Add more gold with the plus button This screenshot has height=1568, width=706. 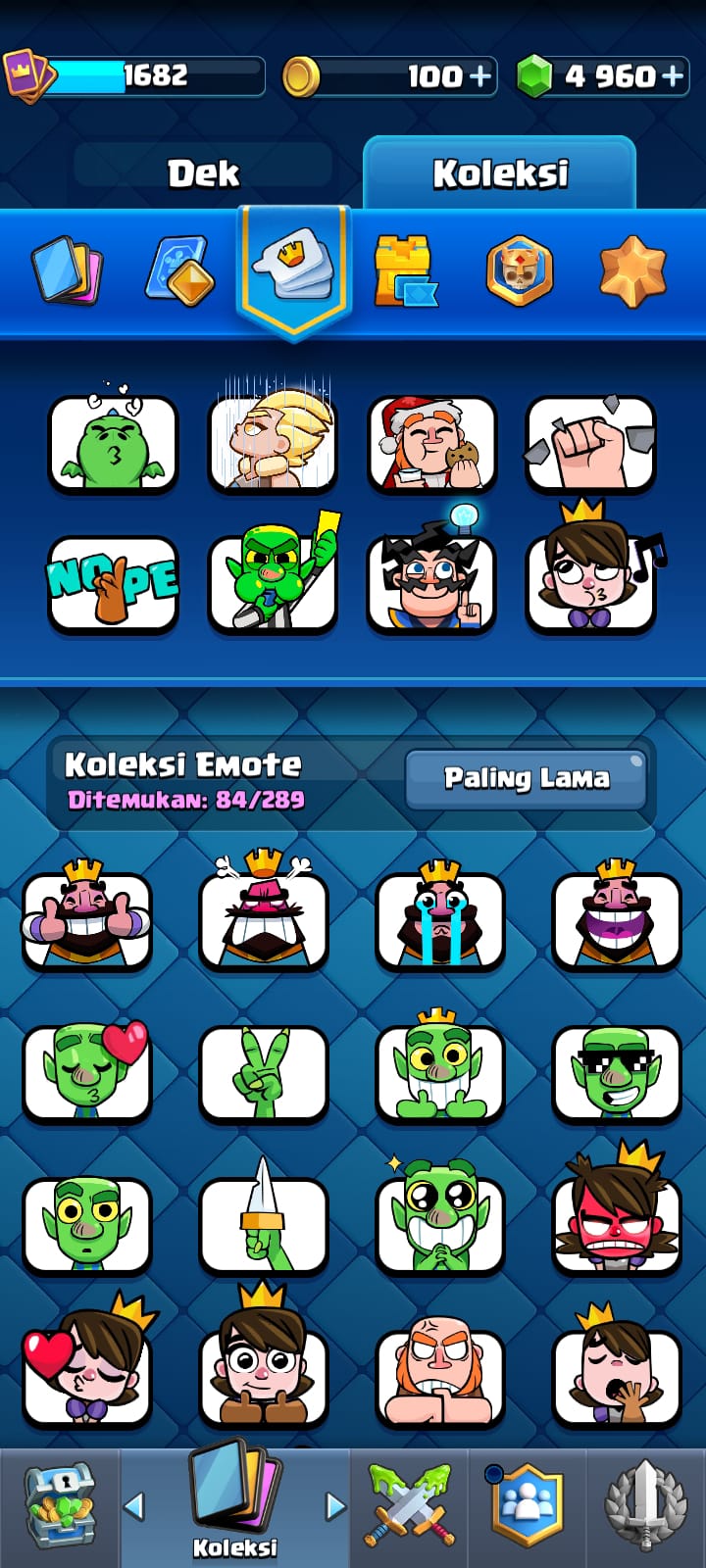481,76
